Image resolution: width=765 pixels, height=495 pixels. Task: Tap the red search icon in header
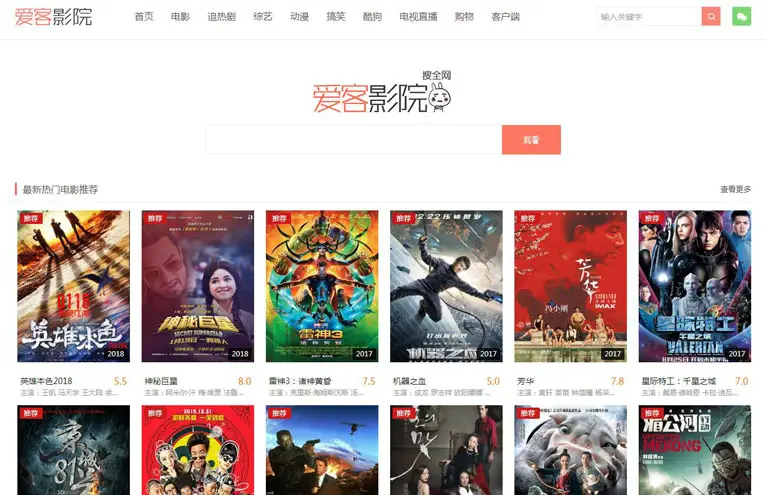(x=711, y=17)
